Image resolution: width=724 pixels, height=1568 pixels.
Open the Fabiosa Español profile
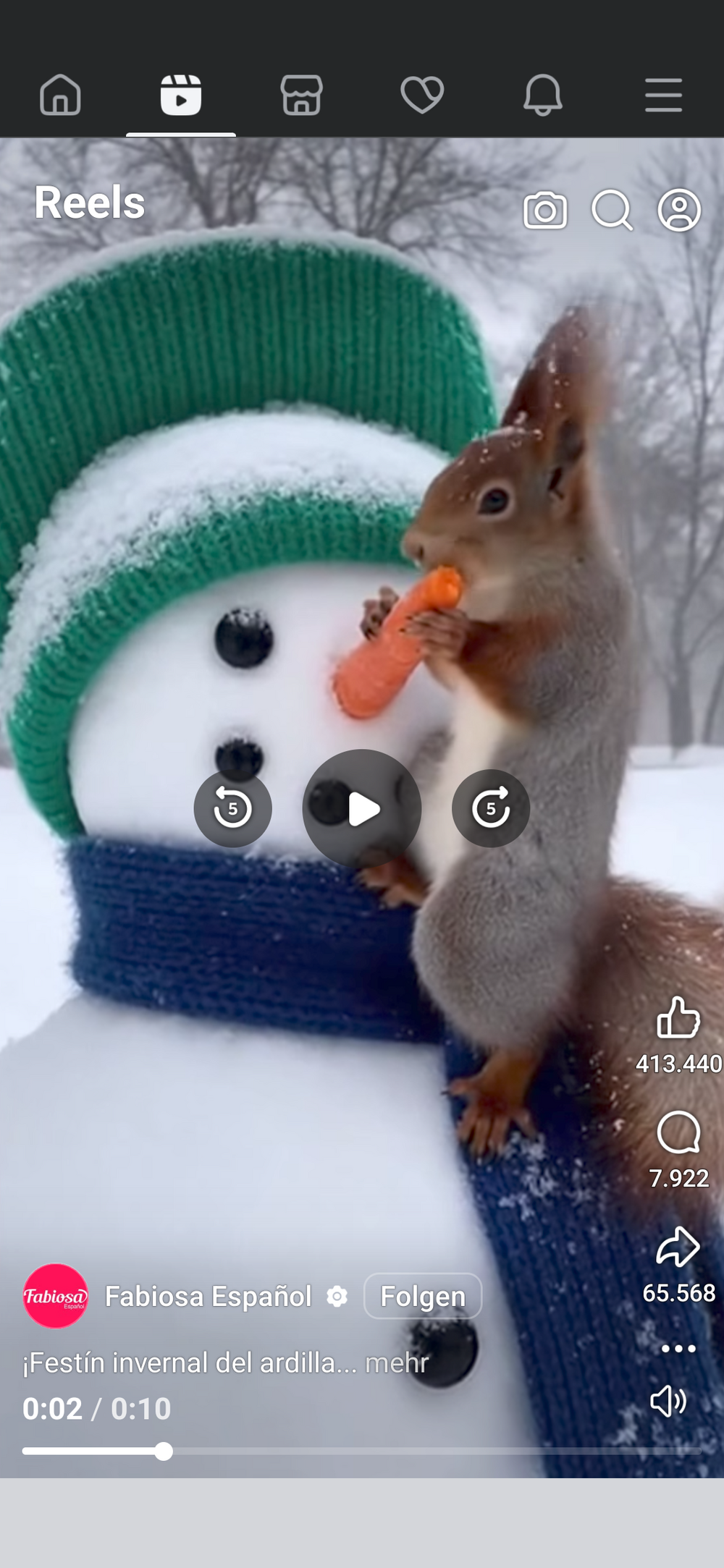(x=208, y=1296)
